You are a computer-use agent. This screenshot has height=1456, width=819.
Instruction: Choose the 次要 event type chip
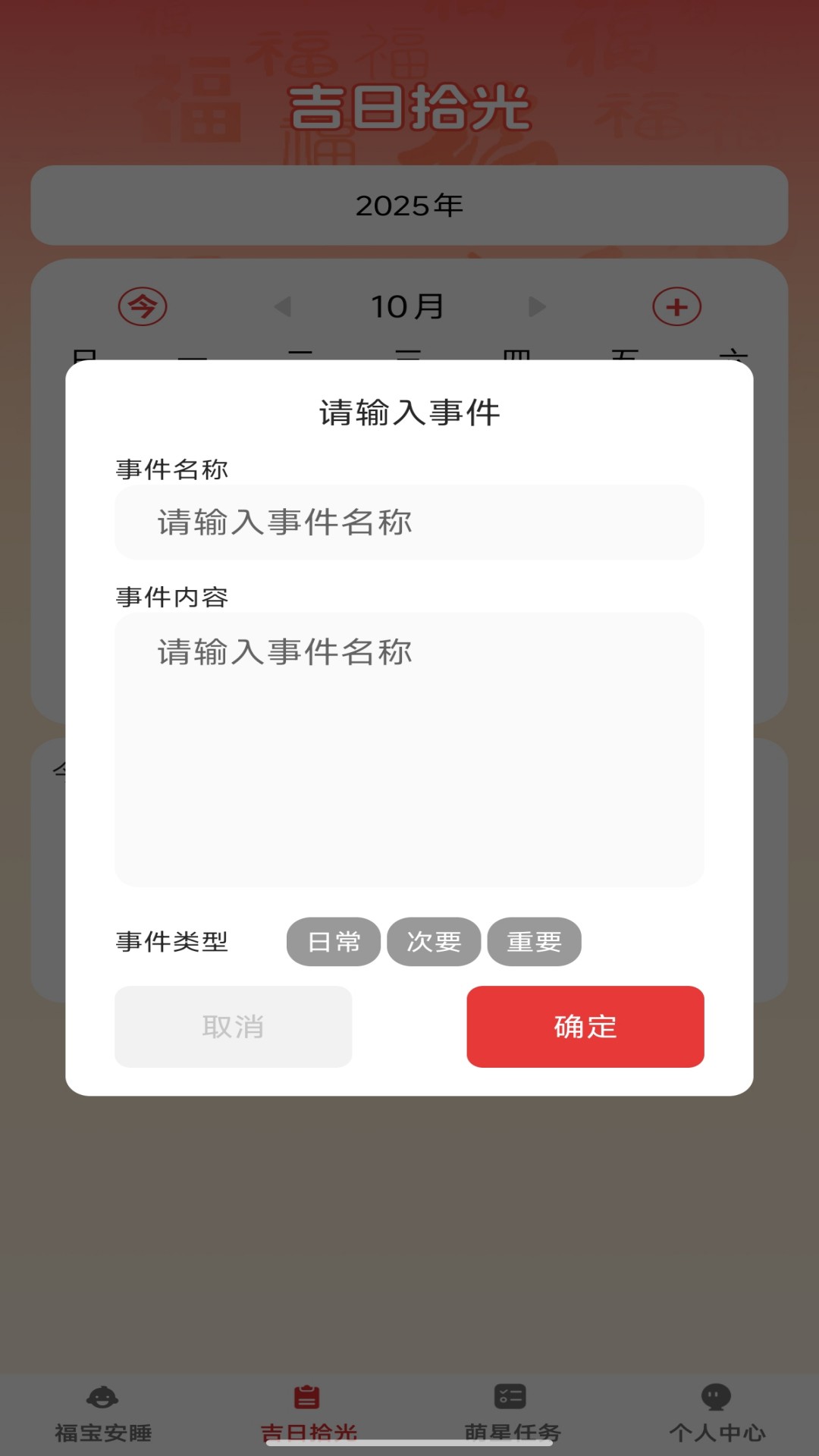pos(434,942)
